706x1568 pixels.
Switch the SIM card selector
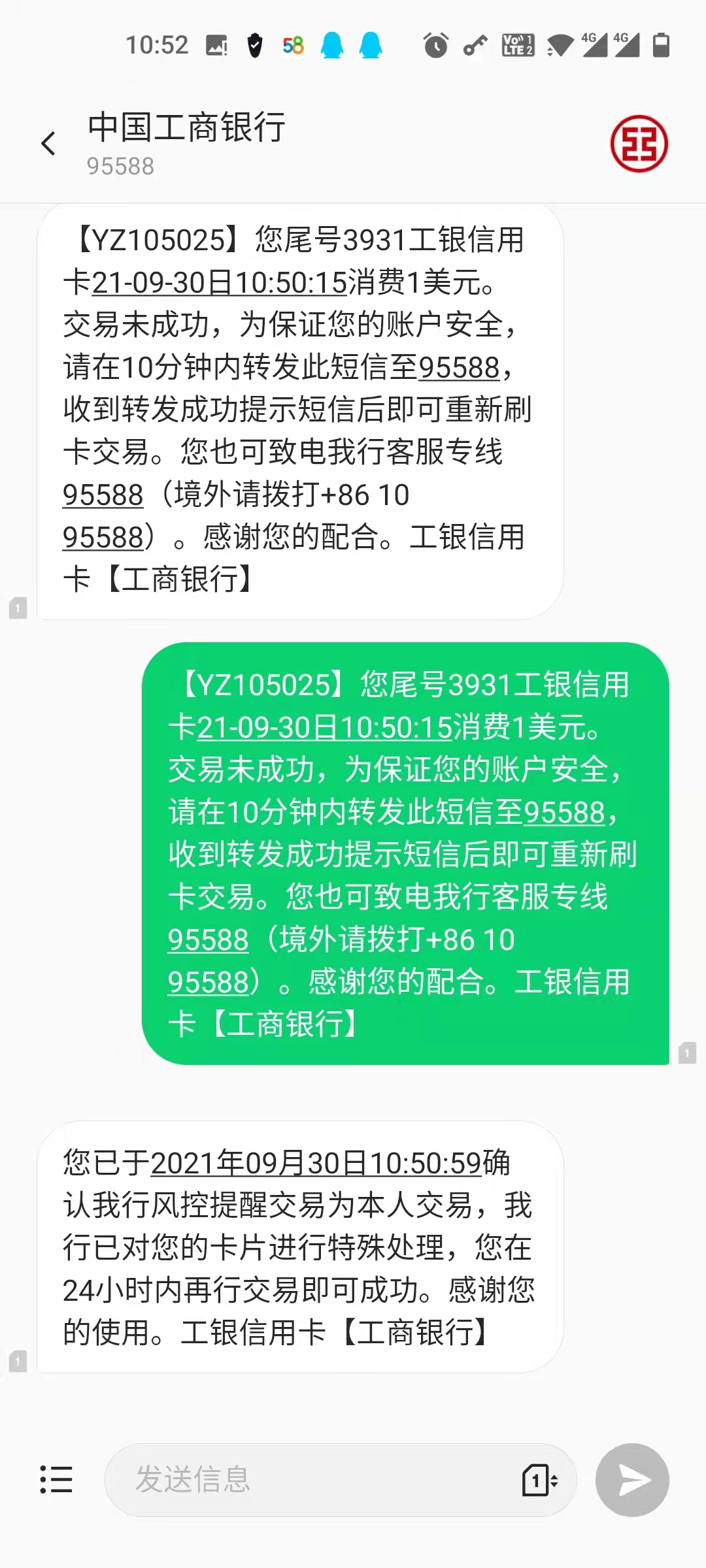coord(540,1480)
